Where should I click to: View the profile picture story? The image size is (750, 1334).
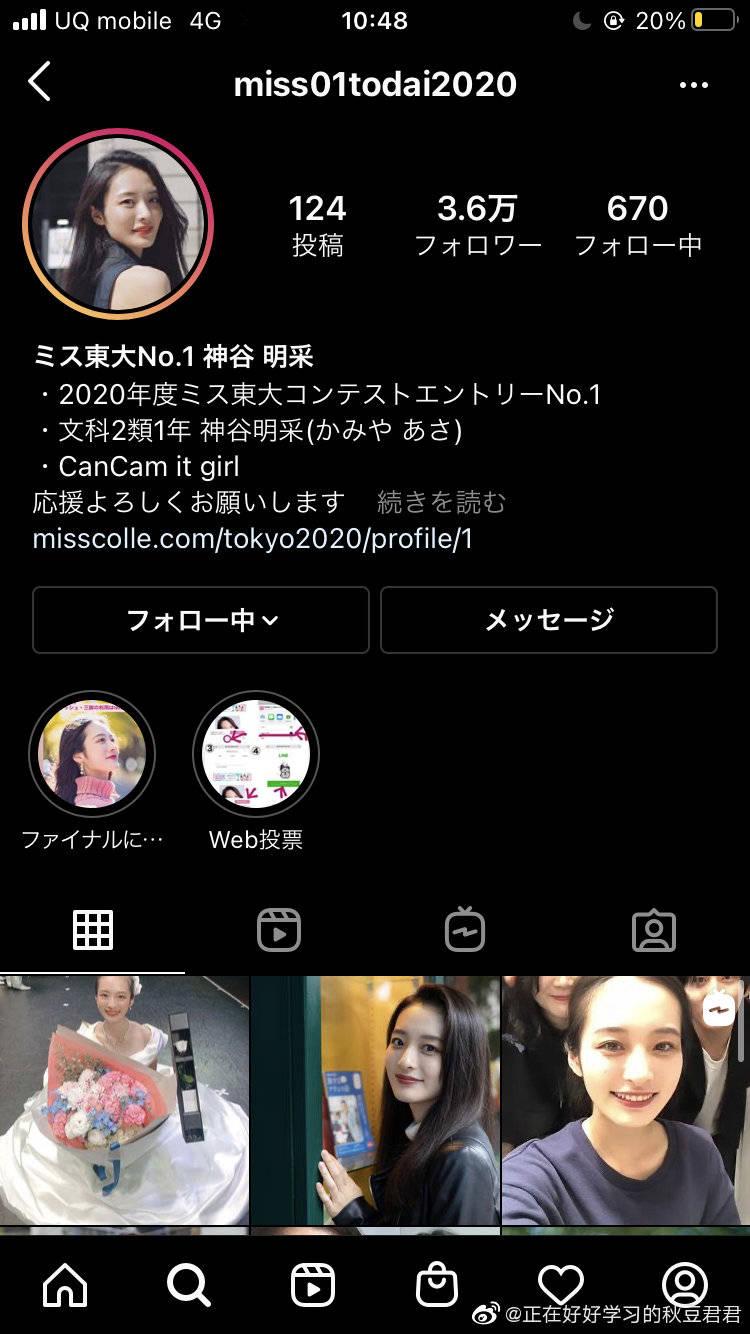118,224
